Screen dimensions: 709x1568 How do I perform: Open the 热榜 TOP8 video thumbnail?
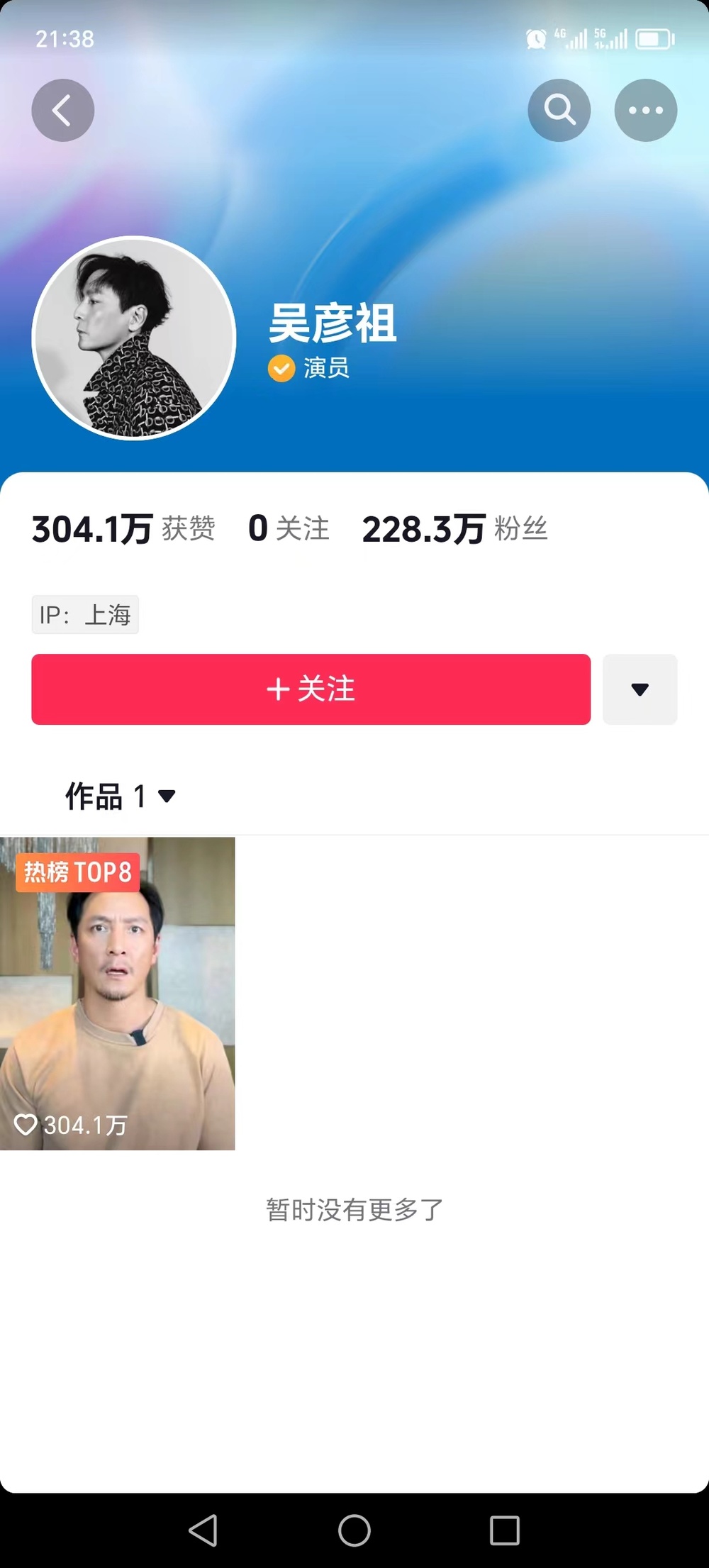pyautogui.click(x=117, y=994)
